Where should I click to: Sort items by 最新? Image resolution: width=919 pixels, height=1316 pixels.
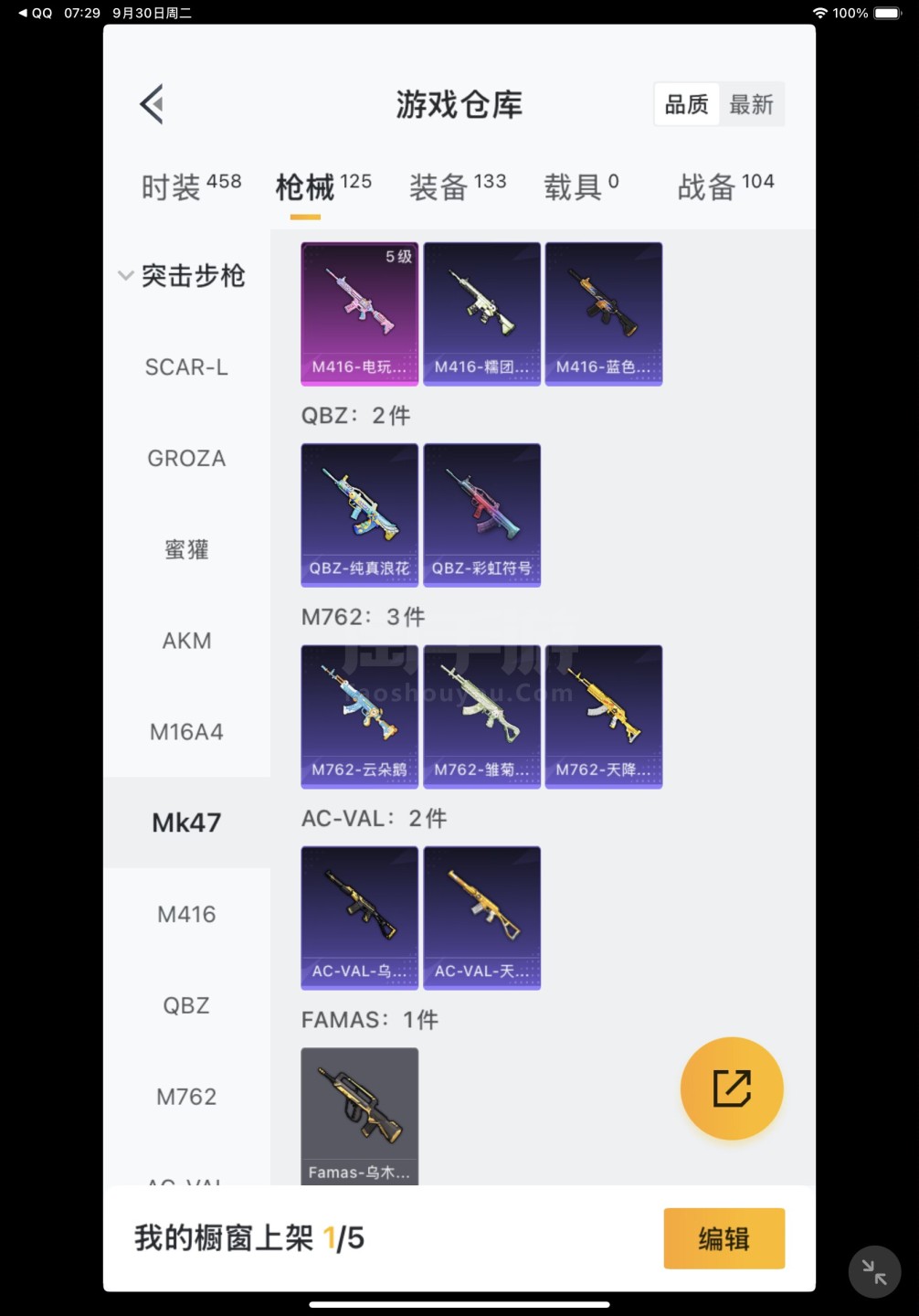pos(751,104)
